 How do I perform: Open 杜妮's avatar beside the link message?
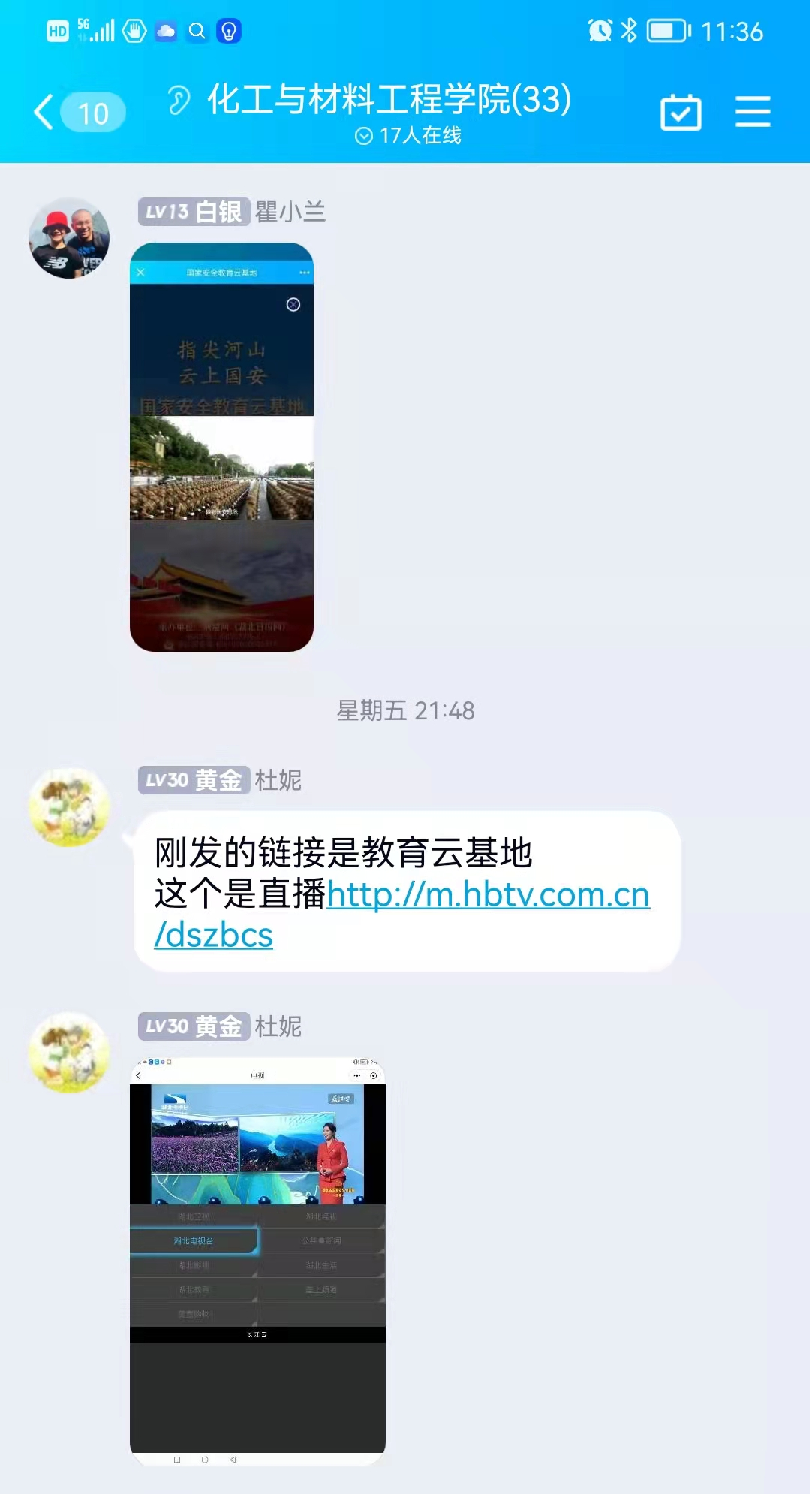pyautogui.click(x=69, y=807)
